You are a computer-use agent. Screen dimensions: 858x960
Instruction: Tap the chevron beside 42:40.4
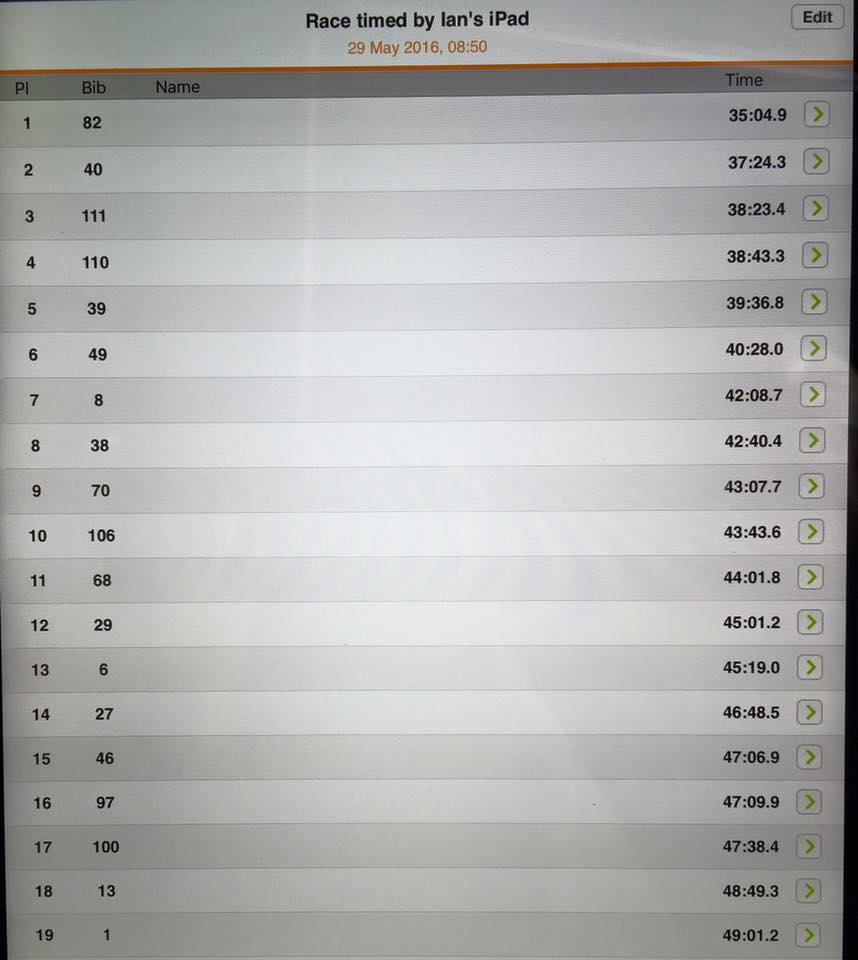(x=813, y=440)
